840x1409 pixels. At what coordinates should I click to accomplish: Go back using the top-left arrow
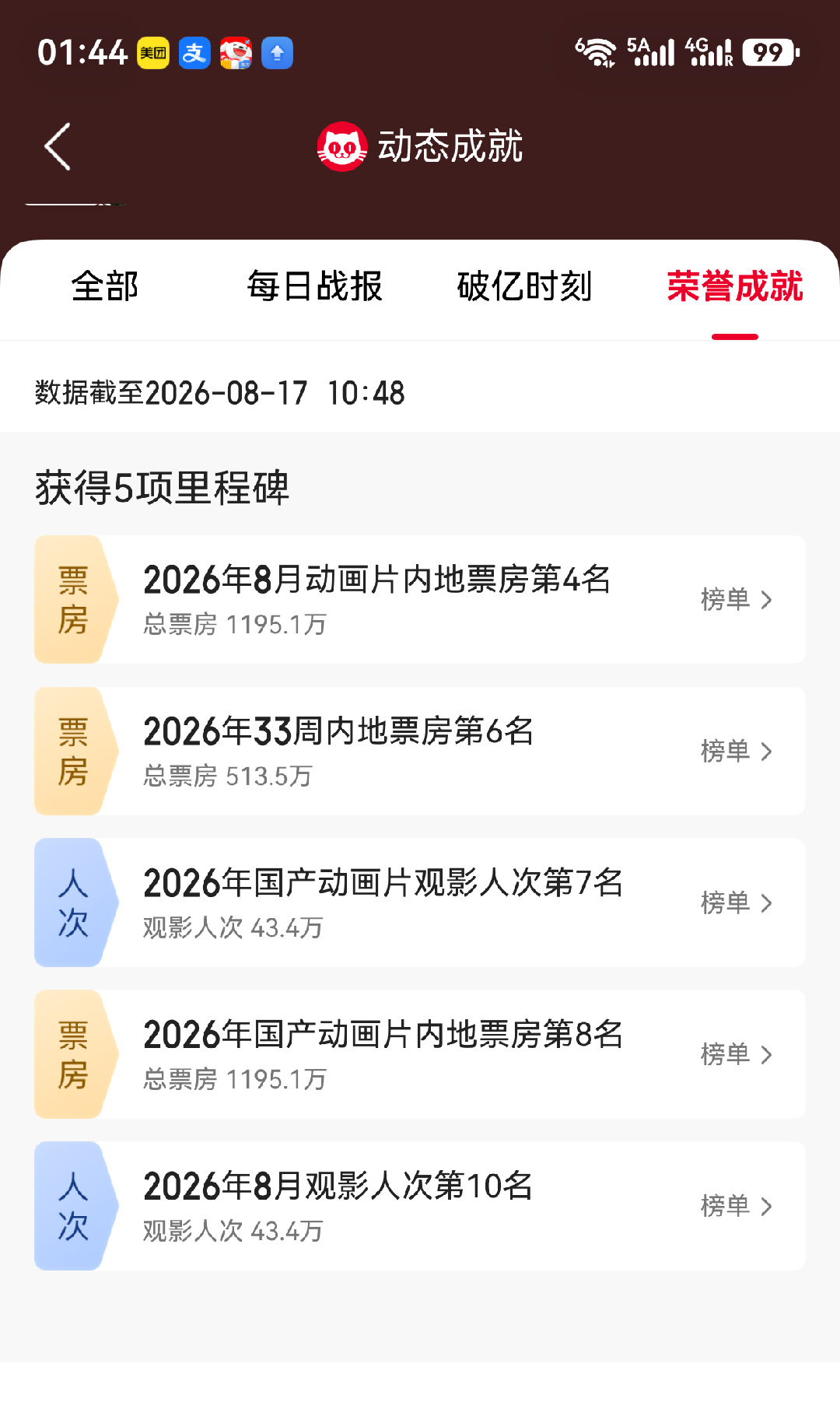[x=58, y=146]
